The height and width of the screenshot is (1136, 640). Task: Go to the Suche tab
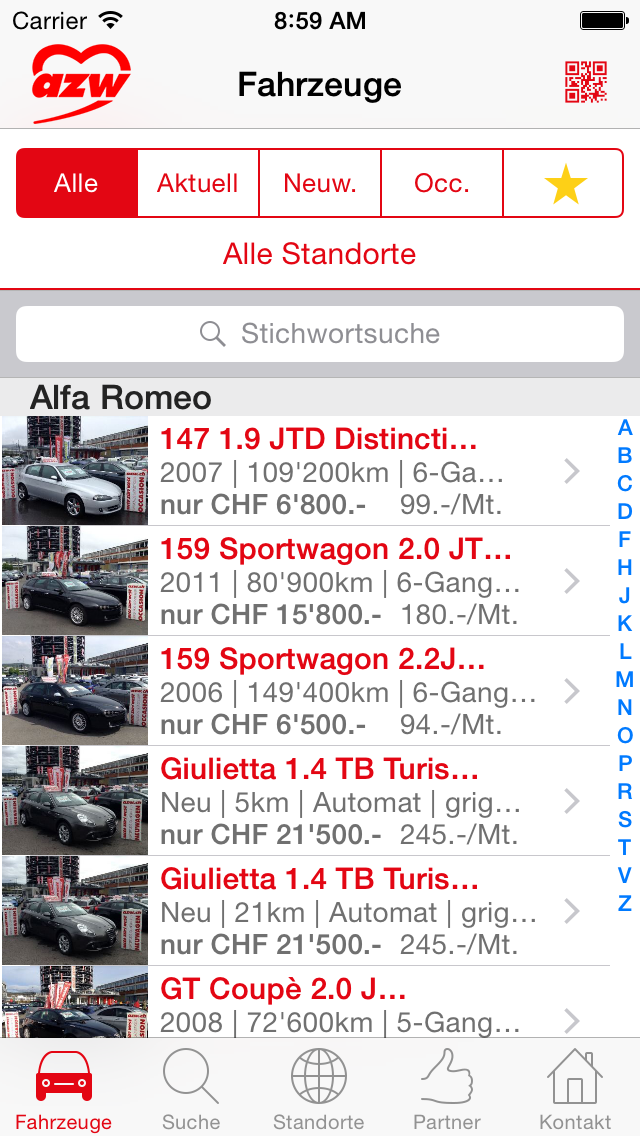191,1089
